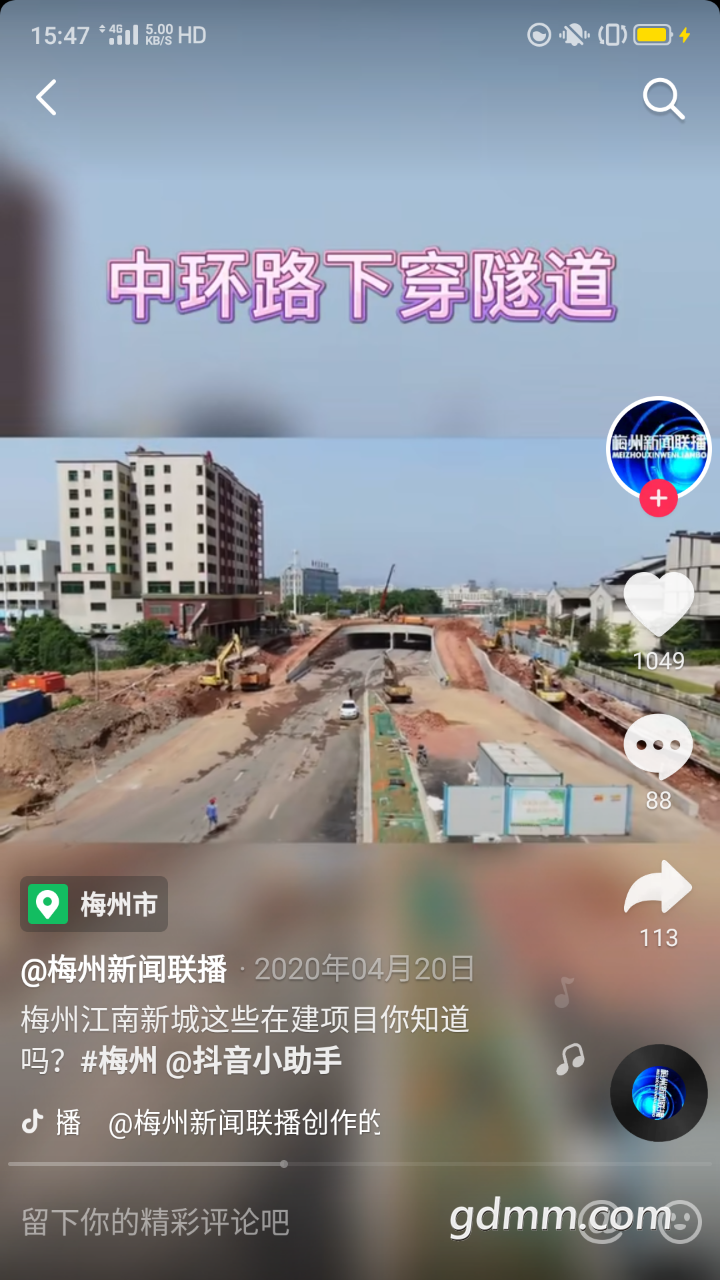Viewport: 720px width, 1280px height.
Task: Open the emoji picker in comment bar
Action: click(x=681, y=1221)
